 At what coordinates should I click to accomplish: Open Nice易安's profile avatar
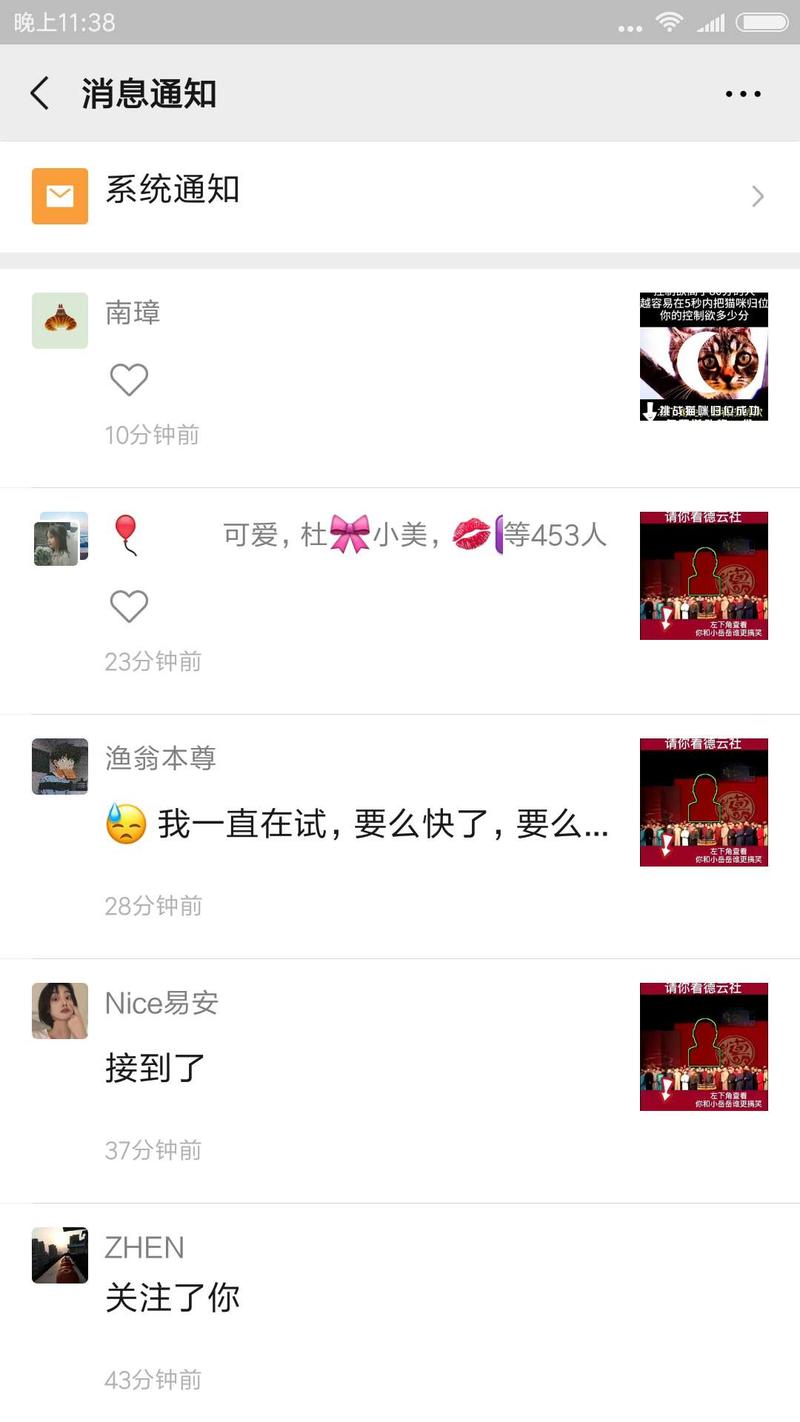pos(59,1011)
